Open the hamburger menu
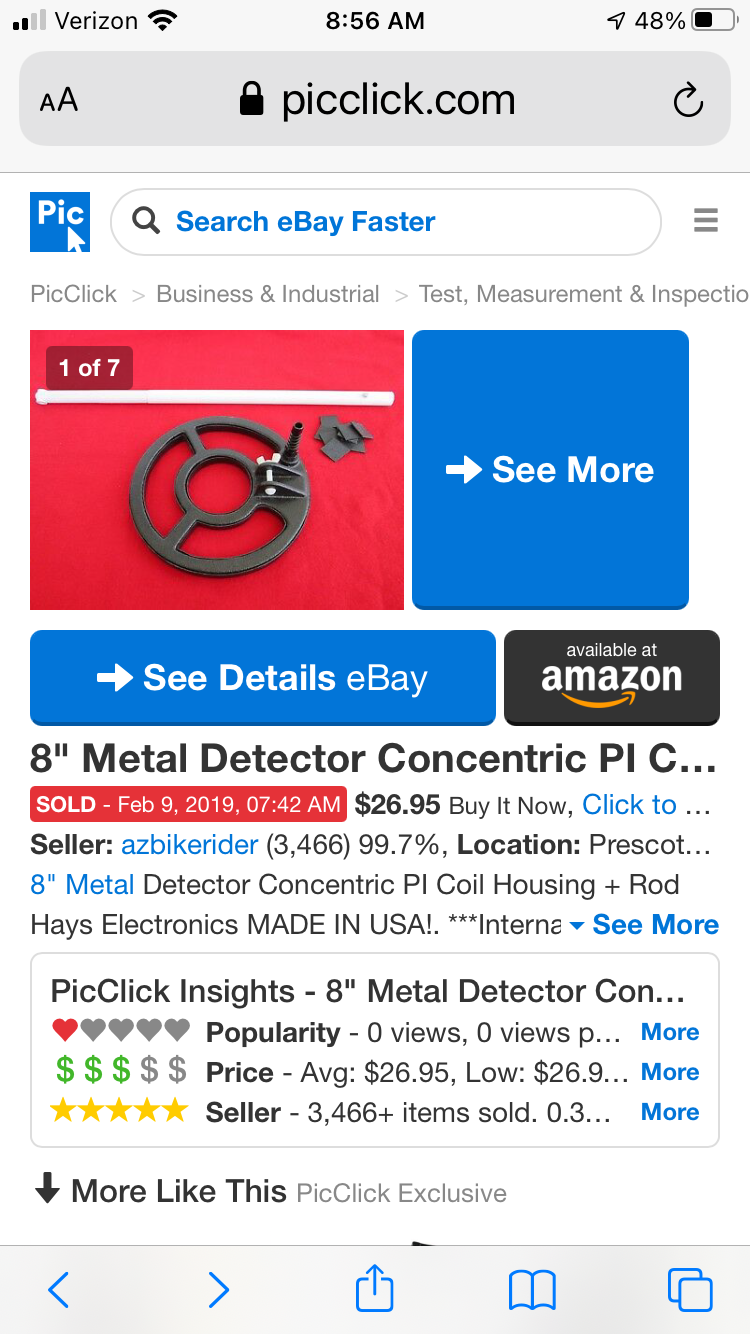Image resolution: width=750 pixels, height=1334 pixels. (706, 221)
